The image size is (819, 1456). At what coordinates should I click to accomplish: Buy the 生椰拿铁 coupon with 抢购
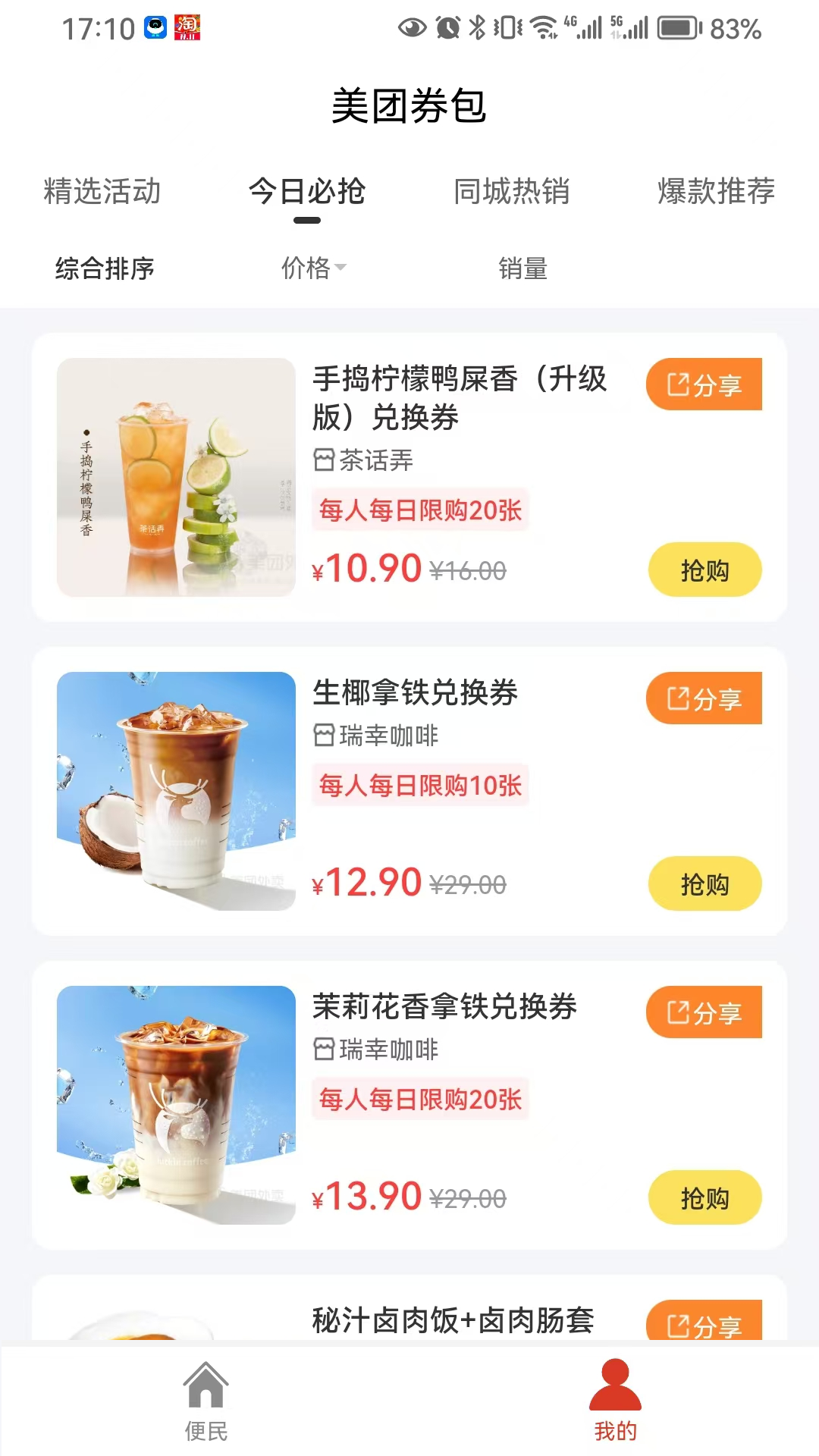(x=704, y=884)
